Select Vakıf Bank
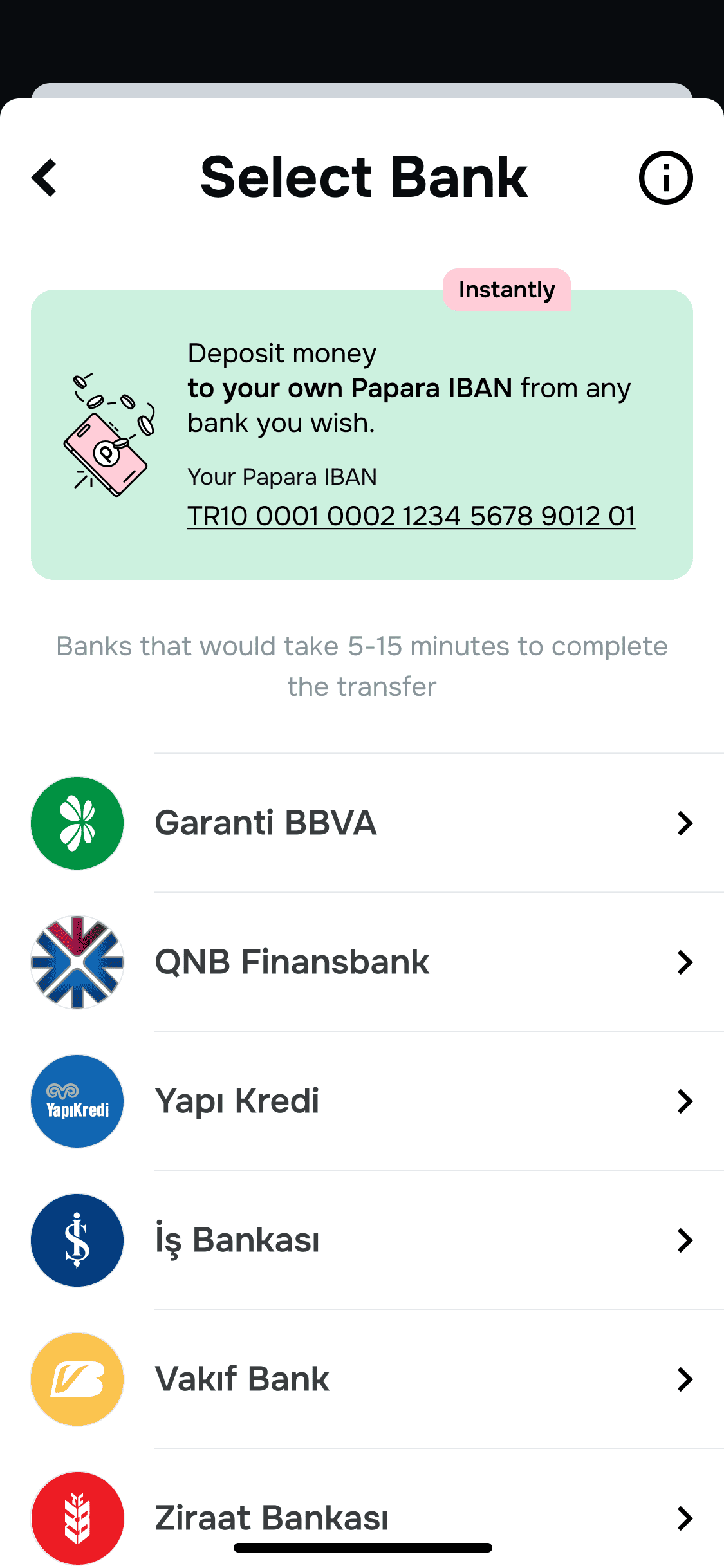 (x=362, y=1379)
